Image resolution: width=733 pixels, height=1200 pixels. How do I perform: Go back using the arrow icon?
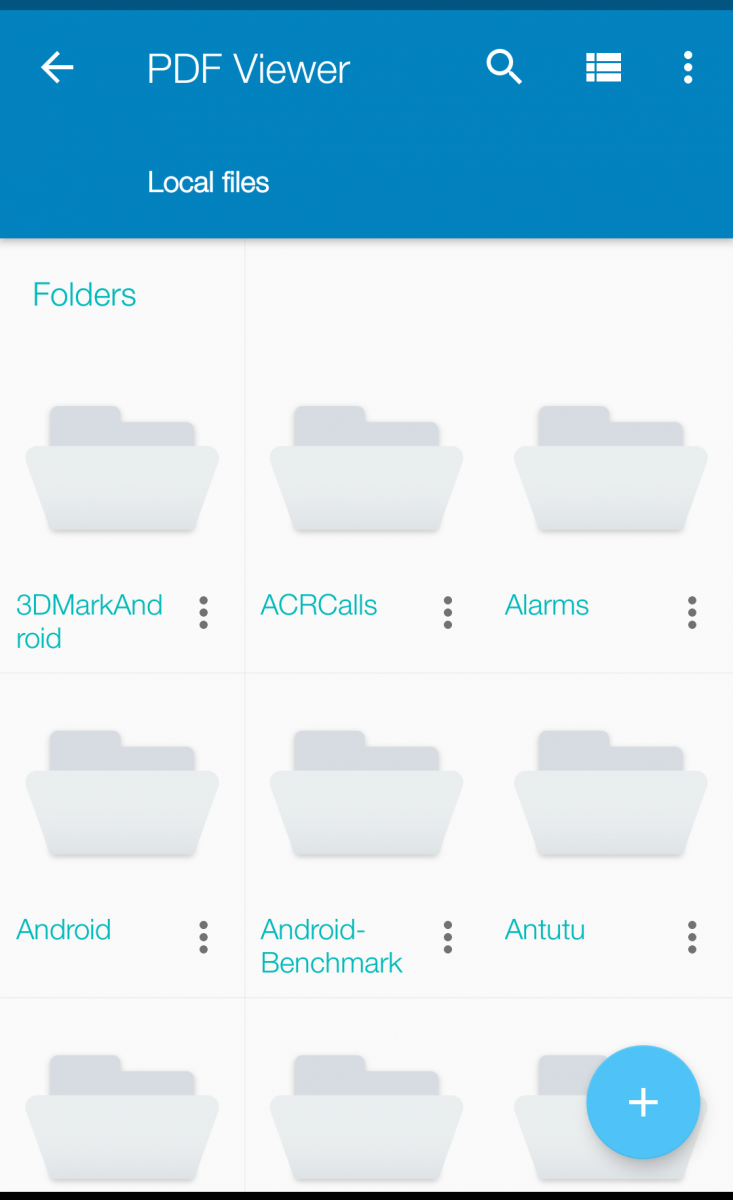[x=57, y=68]
